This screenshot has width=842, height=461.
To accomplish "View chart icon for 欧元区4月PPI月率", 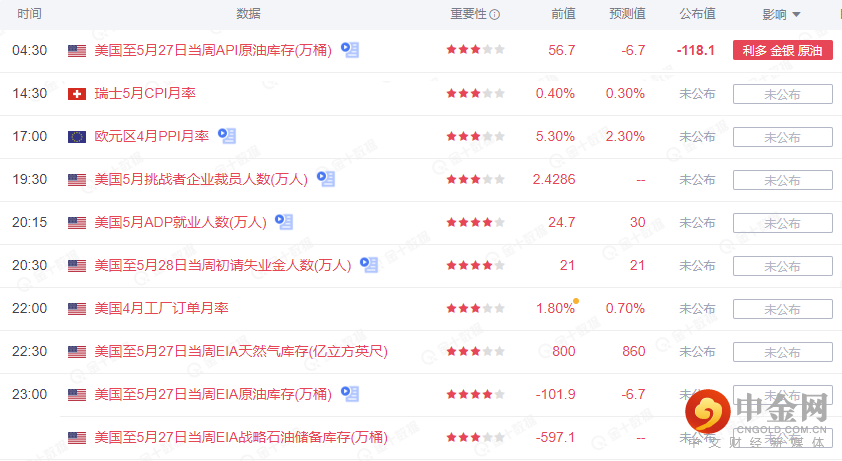I will tap(227, 136).
